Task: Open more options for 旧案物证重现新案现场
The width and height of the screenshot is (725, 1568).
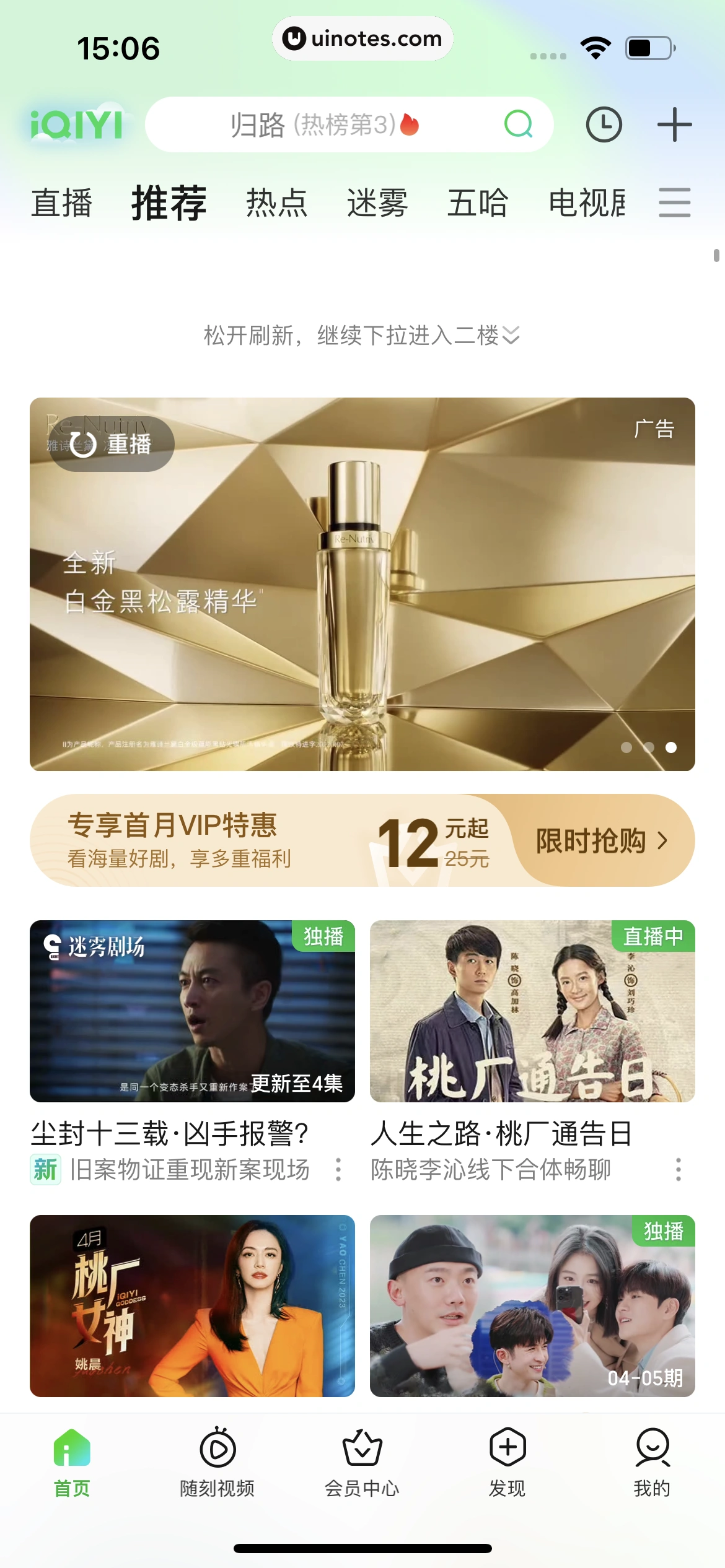Action: [338, 1169]
